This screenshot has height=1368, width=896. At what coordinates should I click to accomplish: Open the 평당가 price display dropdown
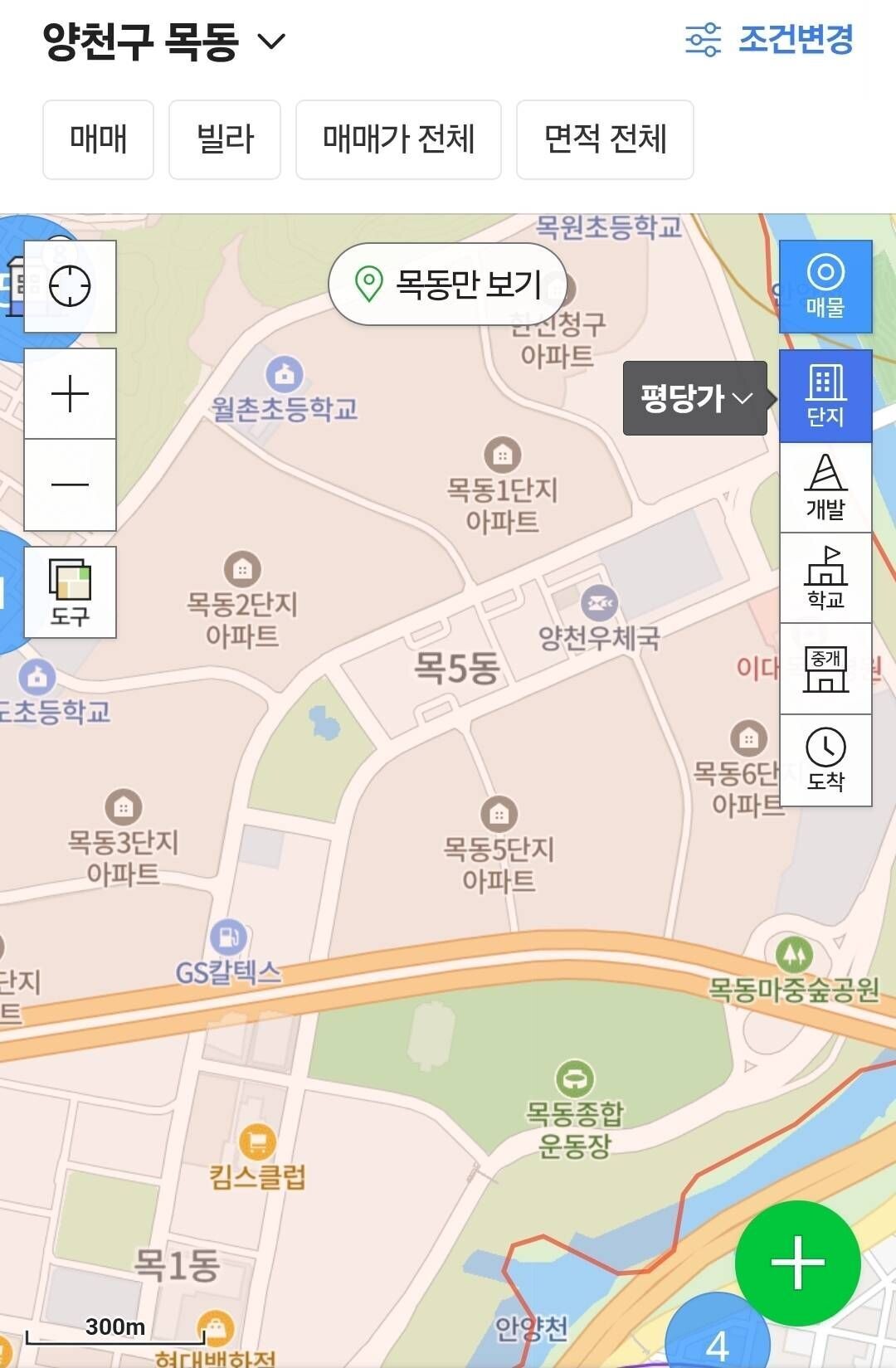pos(694,400)
